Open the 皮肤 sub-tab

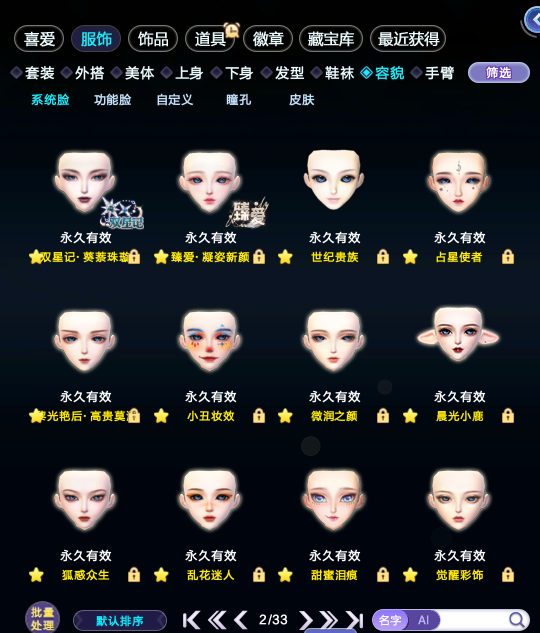(301, 100)
